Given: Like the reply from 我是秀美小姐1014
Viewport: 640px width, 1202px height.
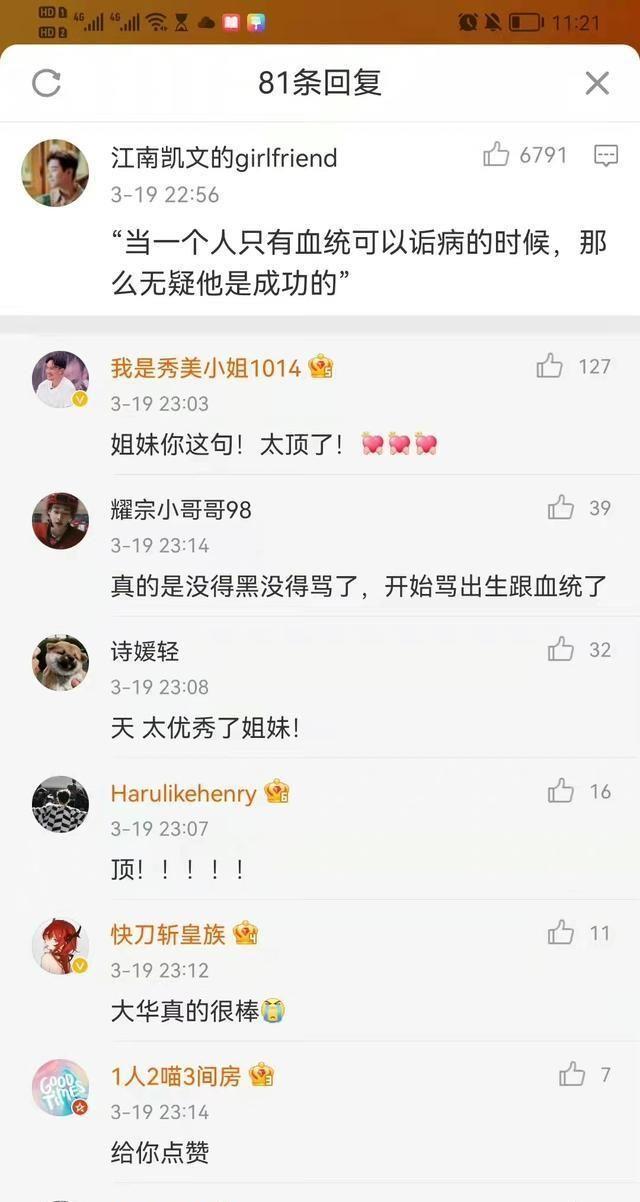Looking at the screenshot, I should click(550, 367).
